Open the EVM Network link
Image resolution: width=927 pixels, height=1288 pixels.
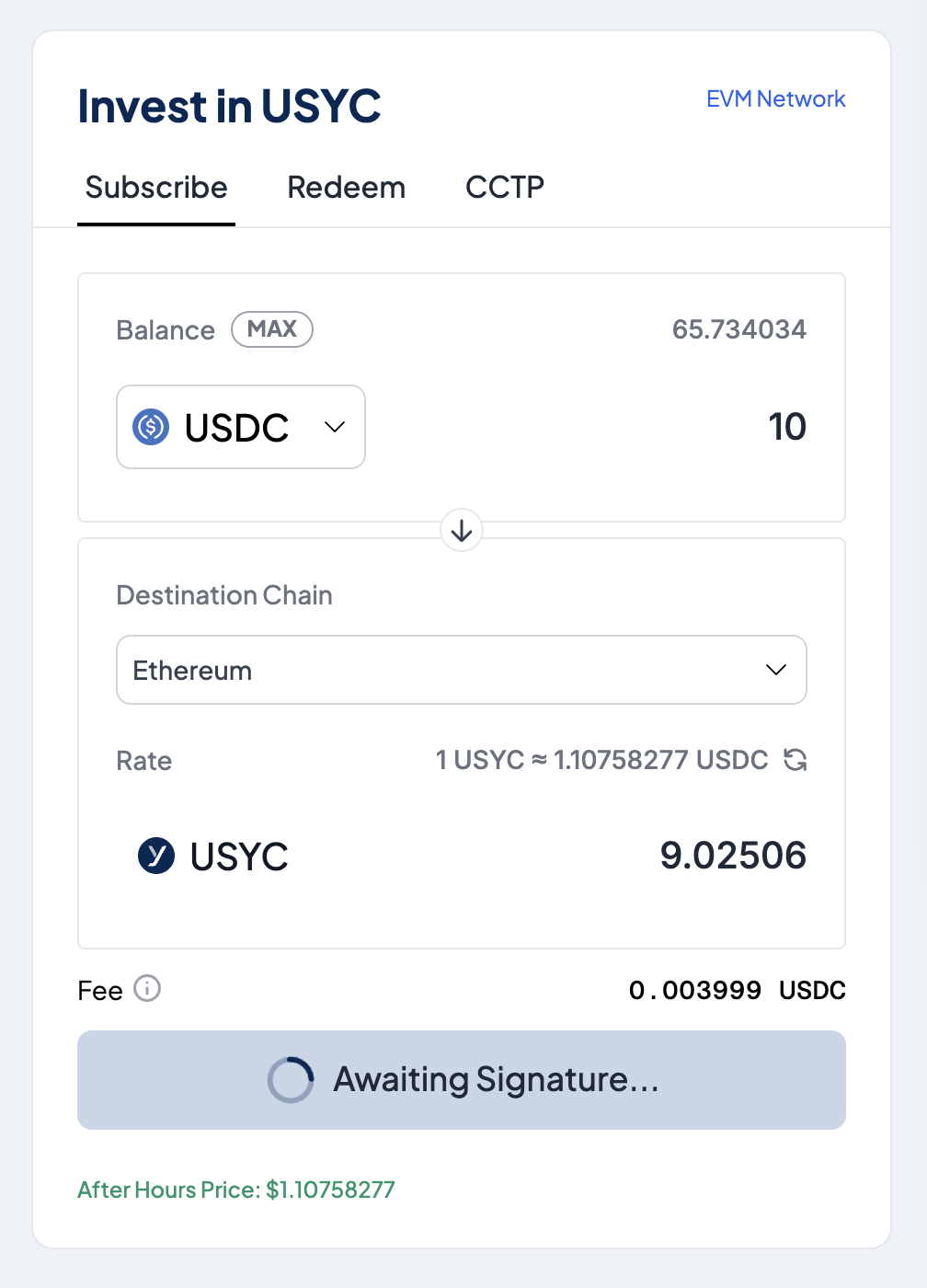(x=775, y=99)
